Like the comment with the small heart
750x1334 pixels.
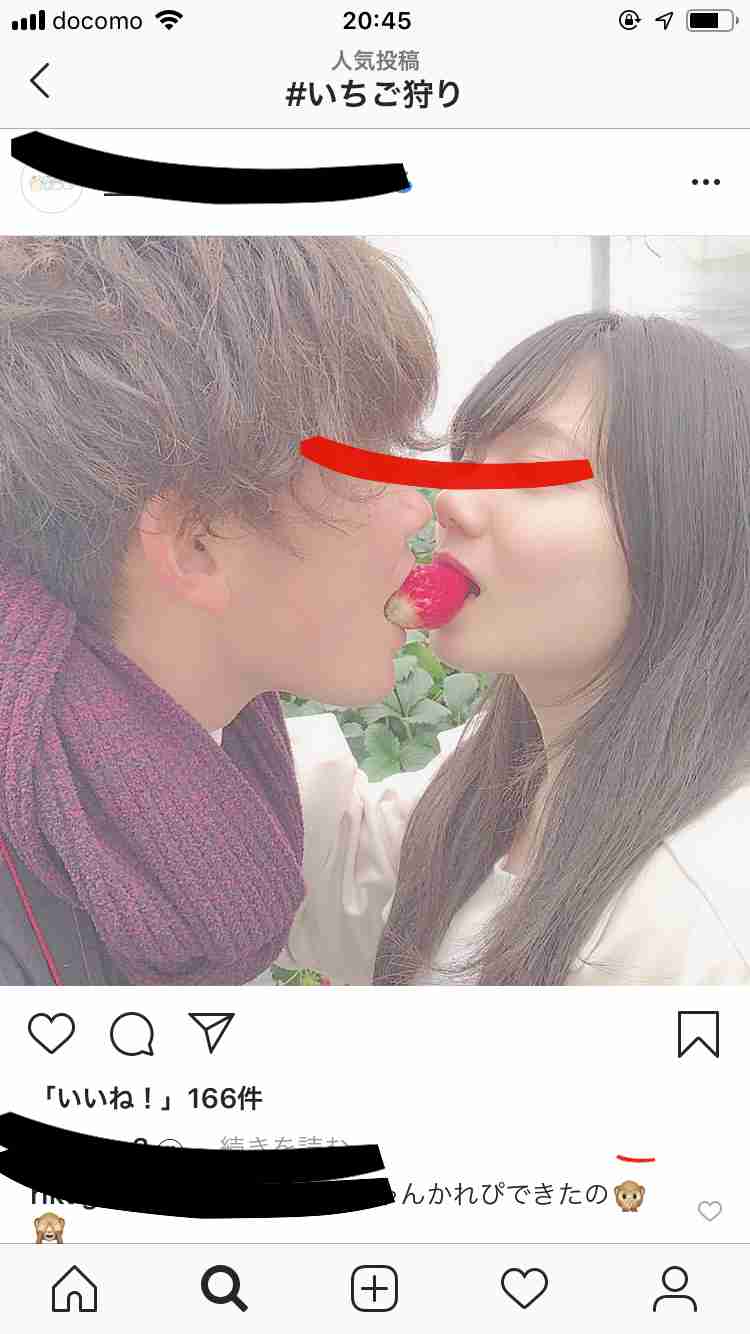click(x=709, y=1212)
